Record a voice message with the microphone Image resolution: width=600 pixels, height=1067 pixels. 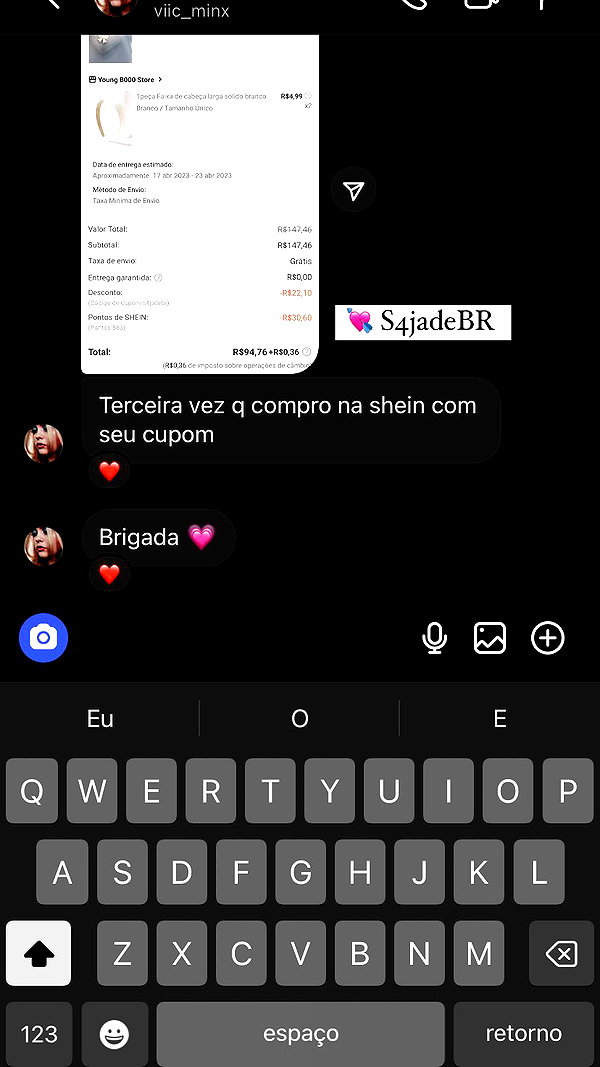(435, 638)
